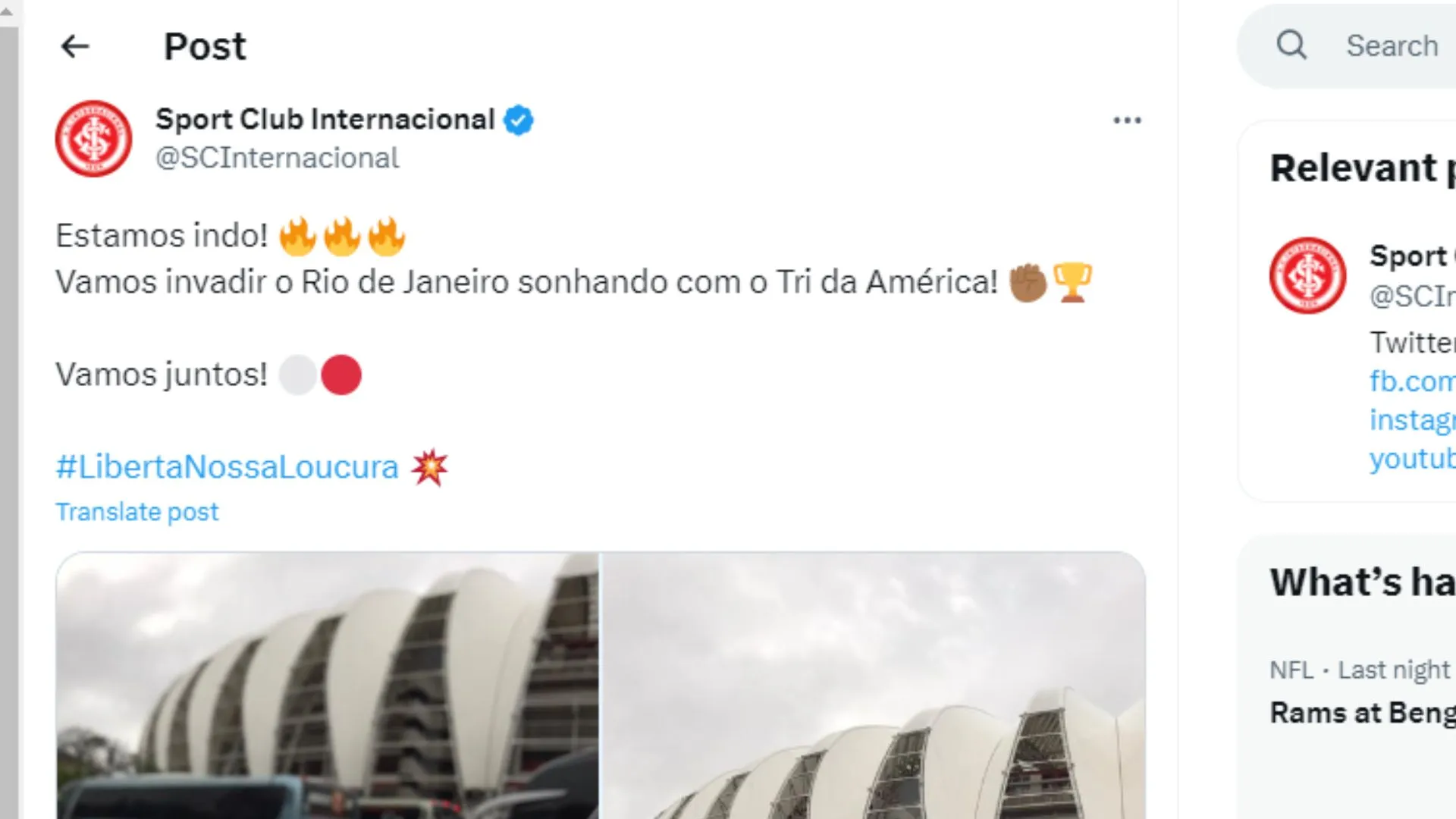
Task: Open the Instagram link in the Relevant people card
Action: point(1412,419)
